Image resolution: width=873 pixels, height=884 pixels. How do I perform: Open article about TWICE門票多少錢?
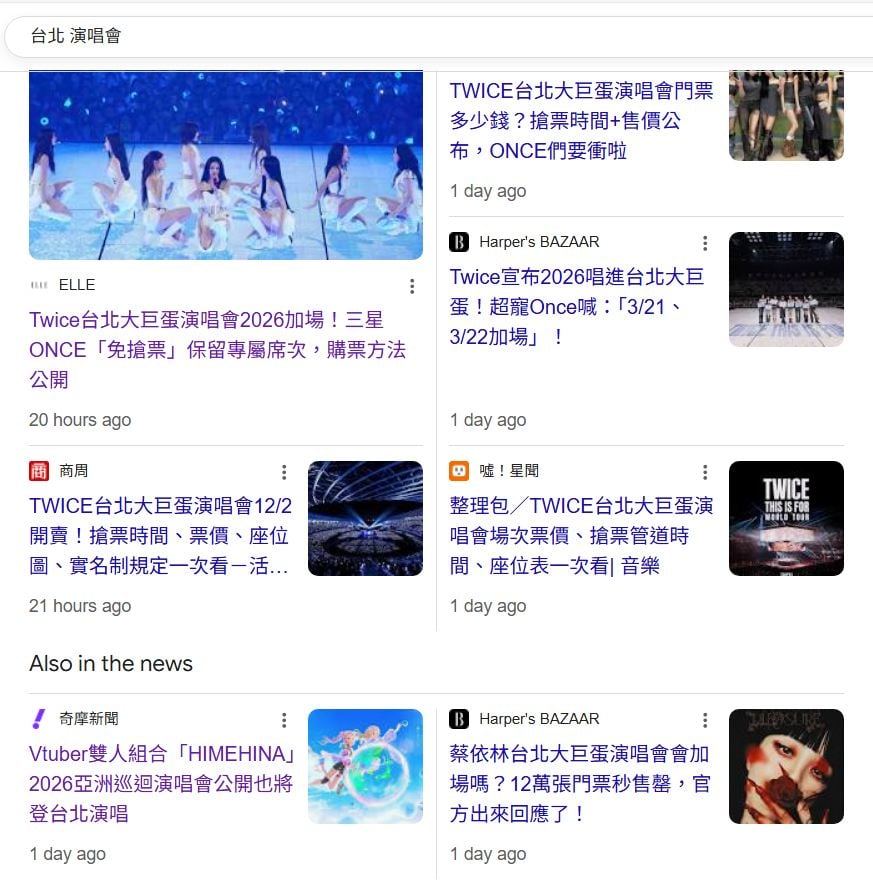click(581, 121)
